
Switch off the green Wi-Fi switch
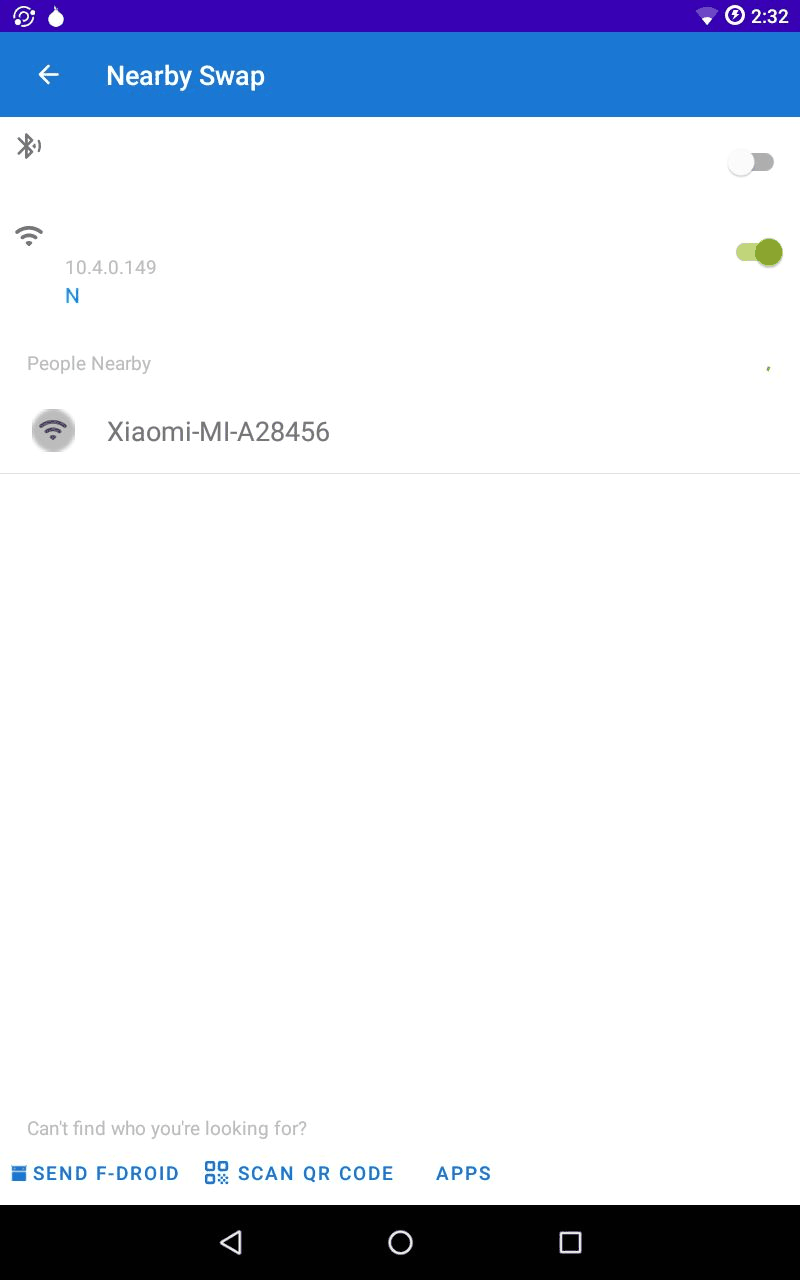[x=758, y=252]
